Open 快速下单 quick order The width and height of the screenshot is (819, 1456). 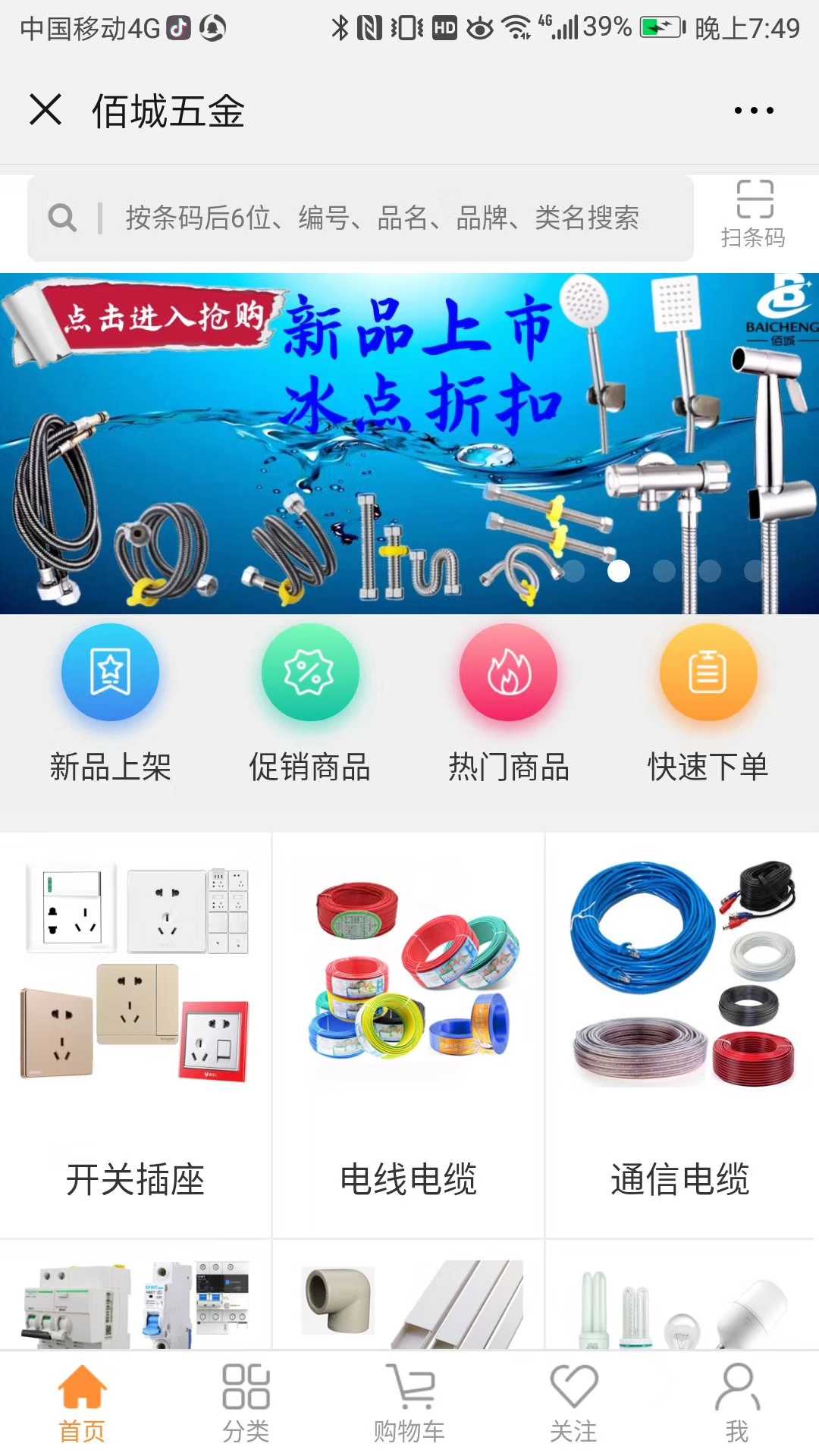pos(708,703)
